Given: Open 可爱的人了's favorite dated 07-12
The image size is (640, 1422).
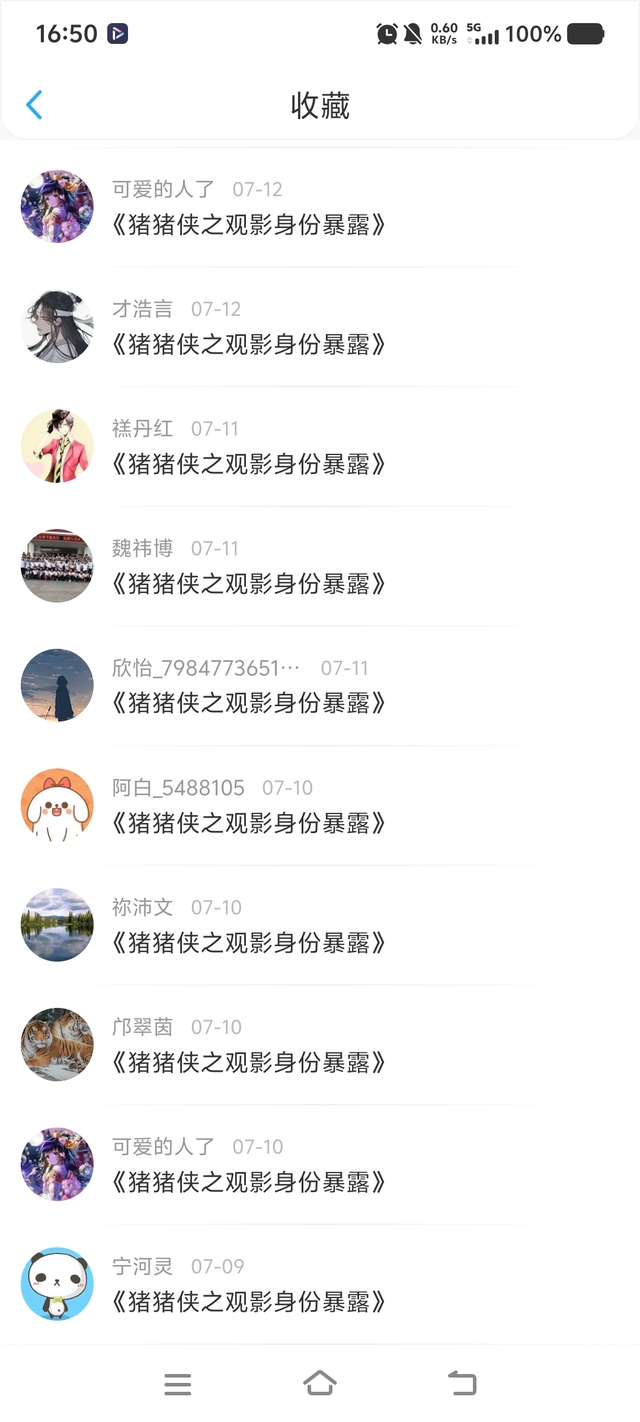Looking at the screenshot, I should point(249,224).
